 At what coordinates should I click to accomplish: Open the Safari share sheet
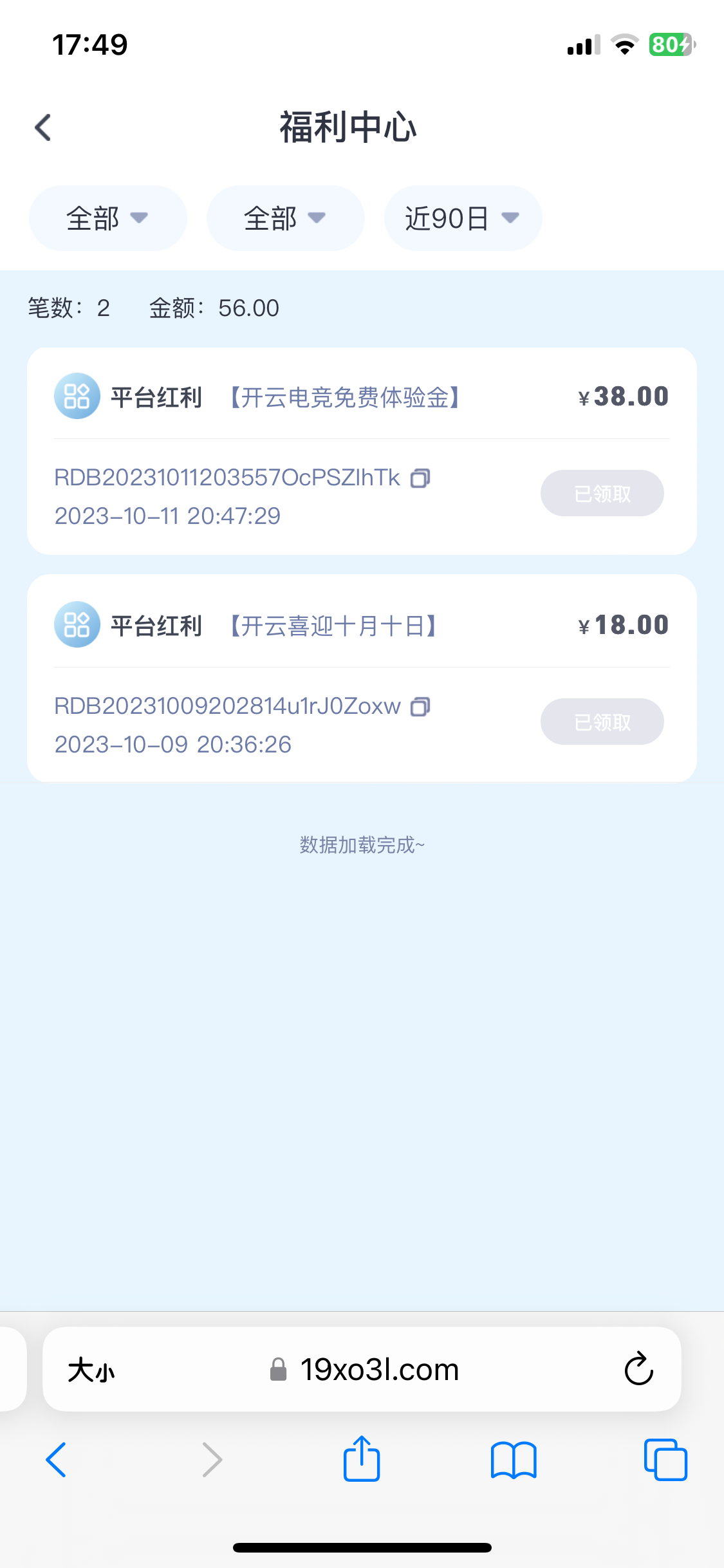(362, 1459)
